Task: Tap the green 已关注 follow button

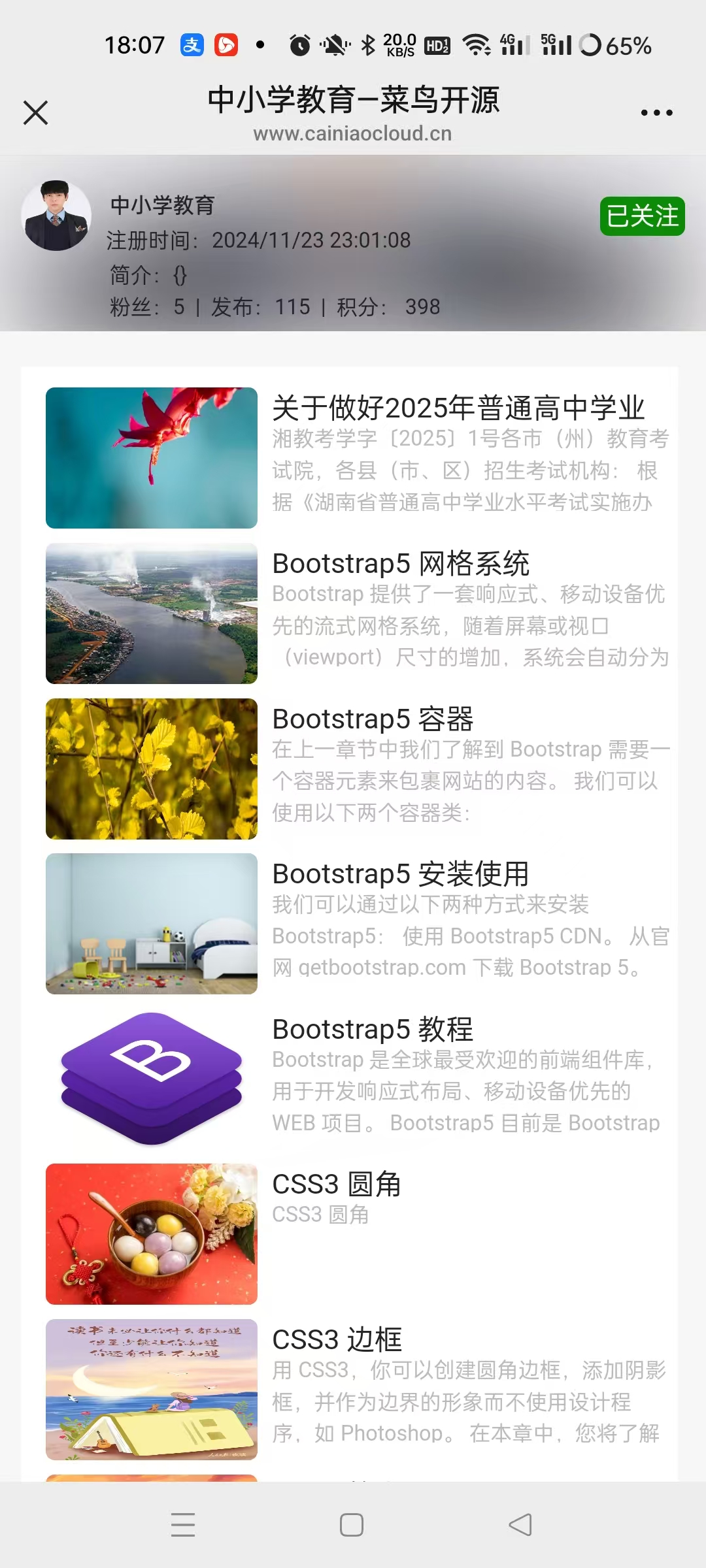Action: coord(642,216)
